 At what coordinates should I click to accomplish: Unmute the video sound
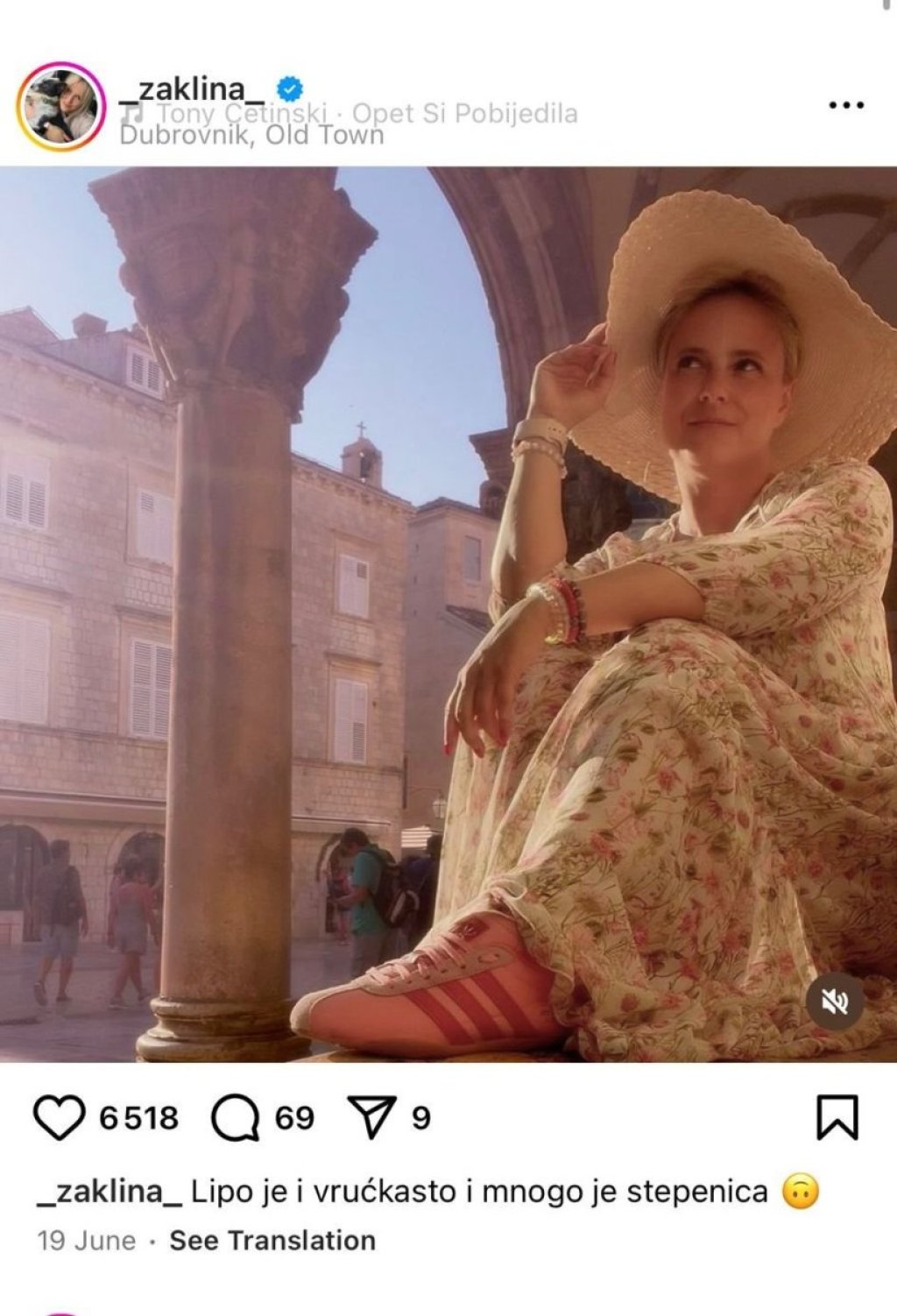click(x=835, y=1001)
